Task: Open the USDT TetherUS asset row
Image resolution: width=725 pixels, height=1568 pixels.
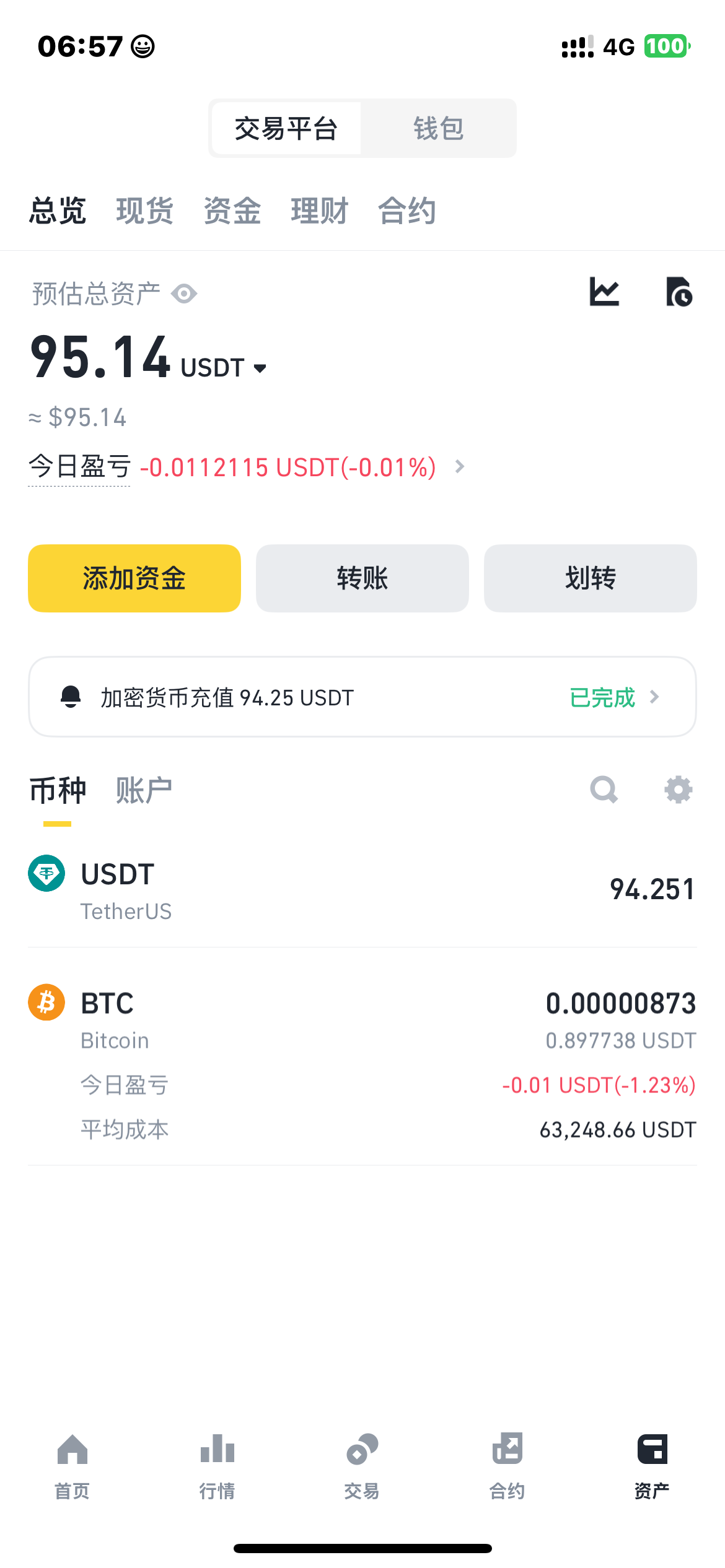Action: click(362, 891)
